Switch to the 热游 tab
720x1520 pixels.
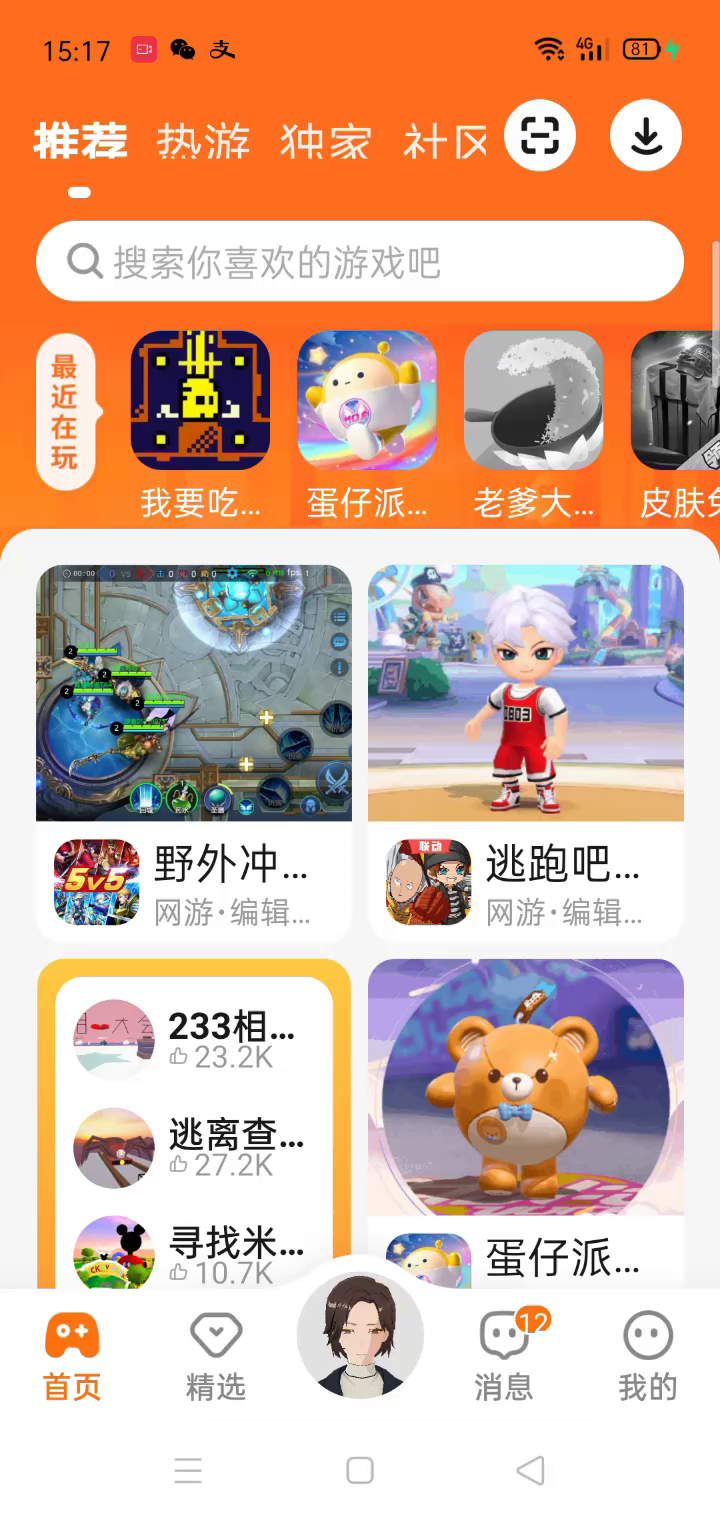pos(203,142)
